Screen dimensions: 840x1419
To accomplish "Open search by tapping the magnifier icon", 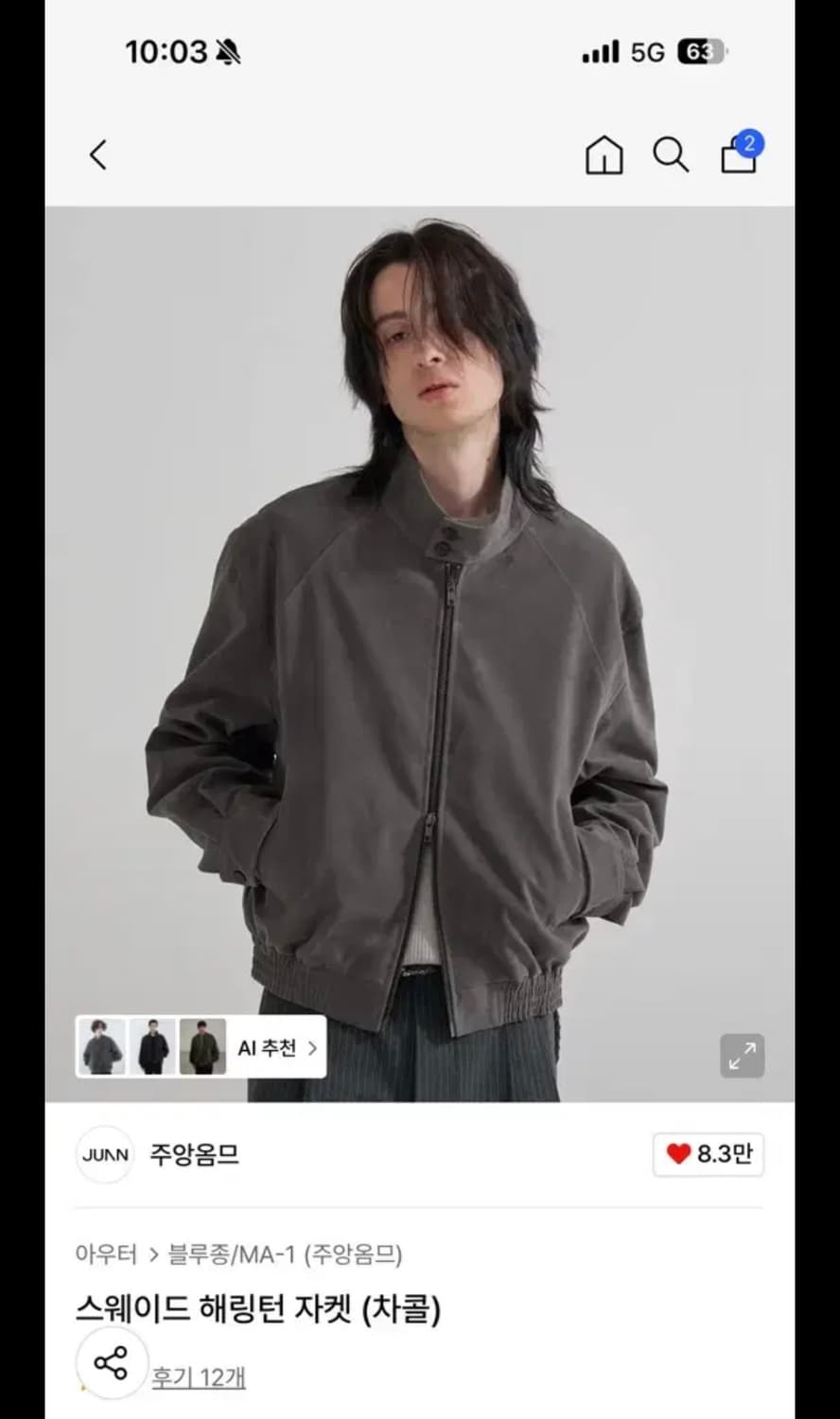I will point(671,155).
